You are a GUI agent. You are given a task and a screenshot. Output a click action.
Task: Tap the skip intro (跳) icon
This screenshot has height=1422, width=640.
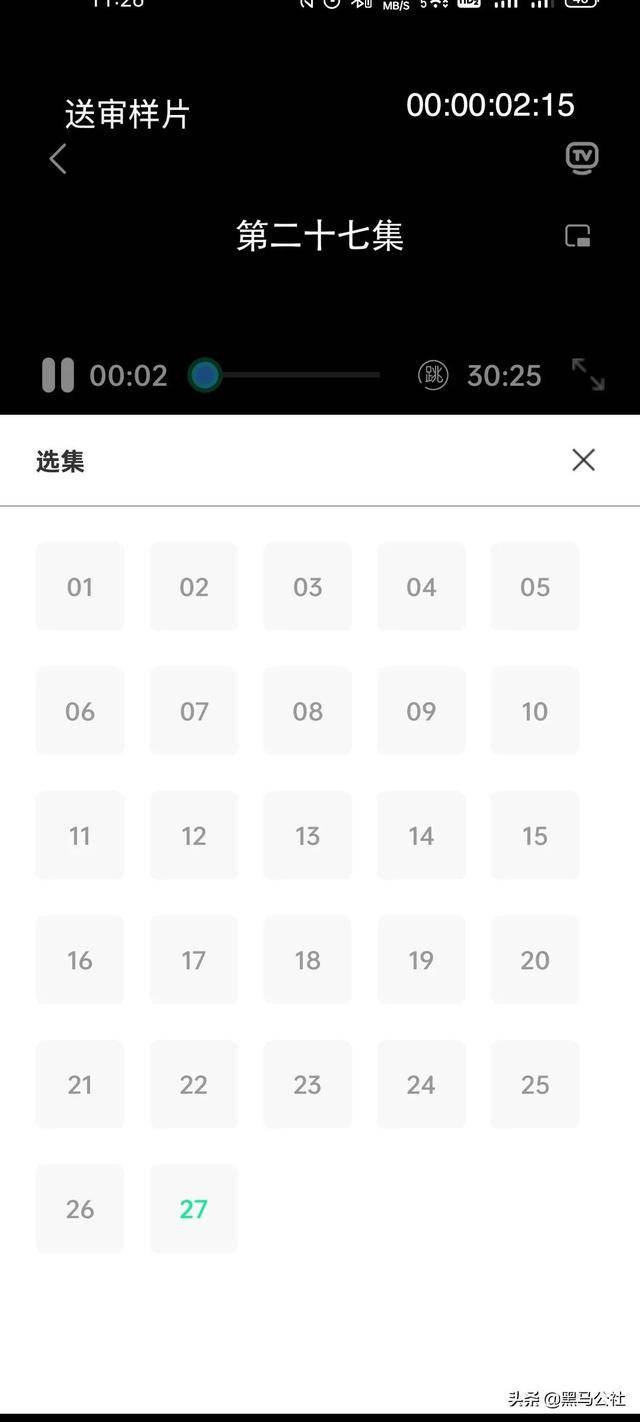pos(433,375)
